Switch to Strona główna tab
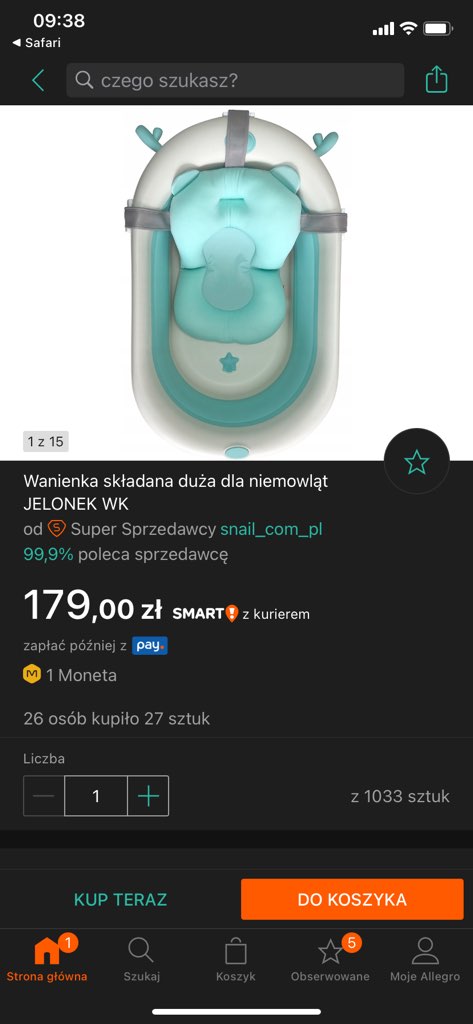Screen dimensions: 473x1024 point(47,959)
